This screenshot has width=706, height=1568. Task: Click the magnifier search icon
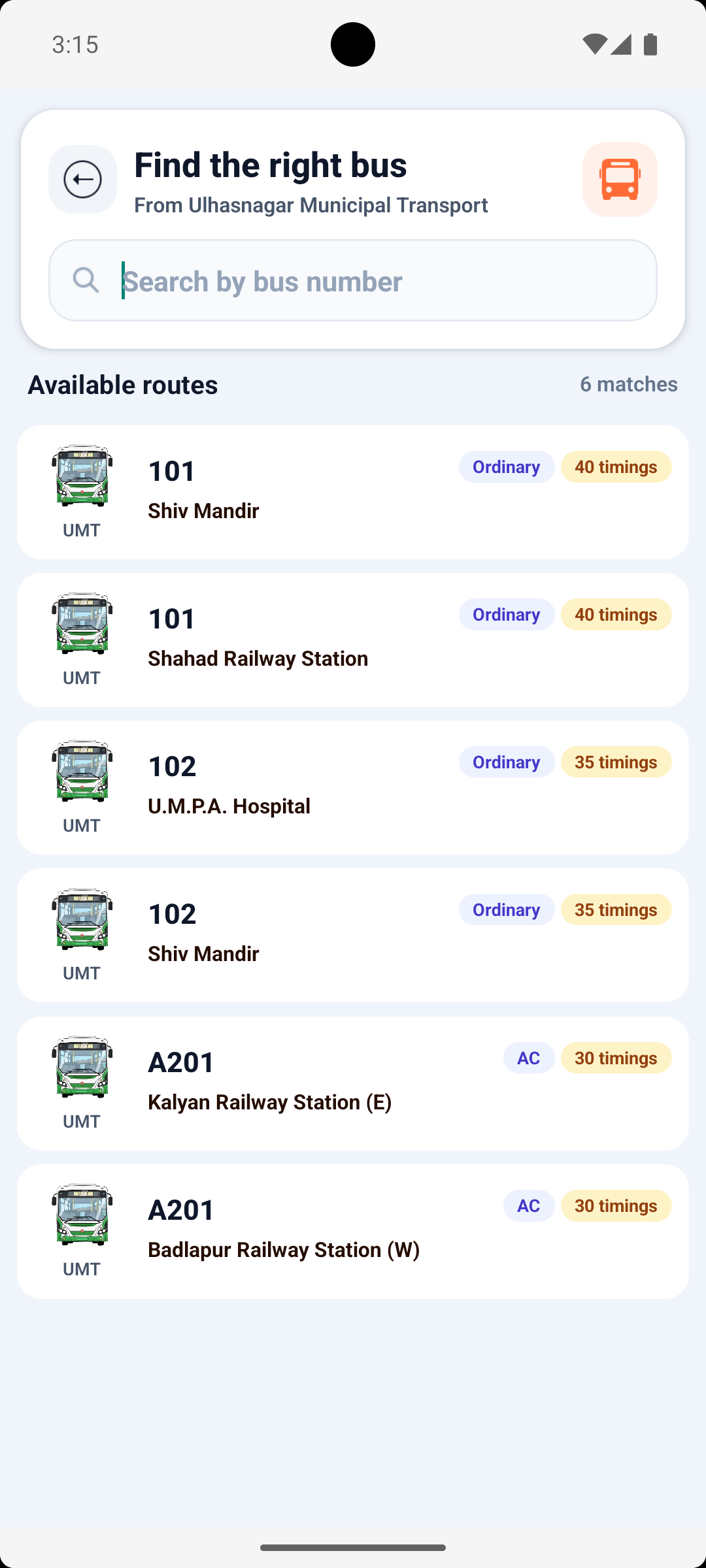click(86, 280)
